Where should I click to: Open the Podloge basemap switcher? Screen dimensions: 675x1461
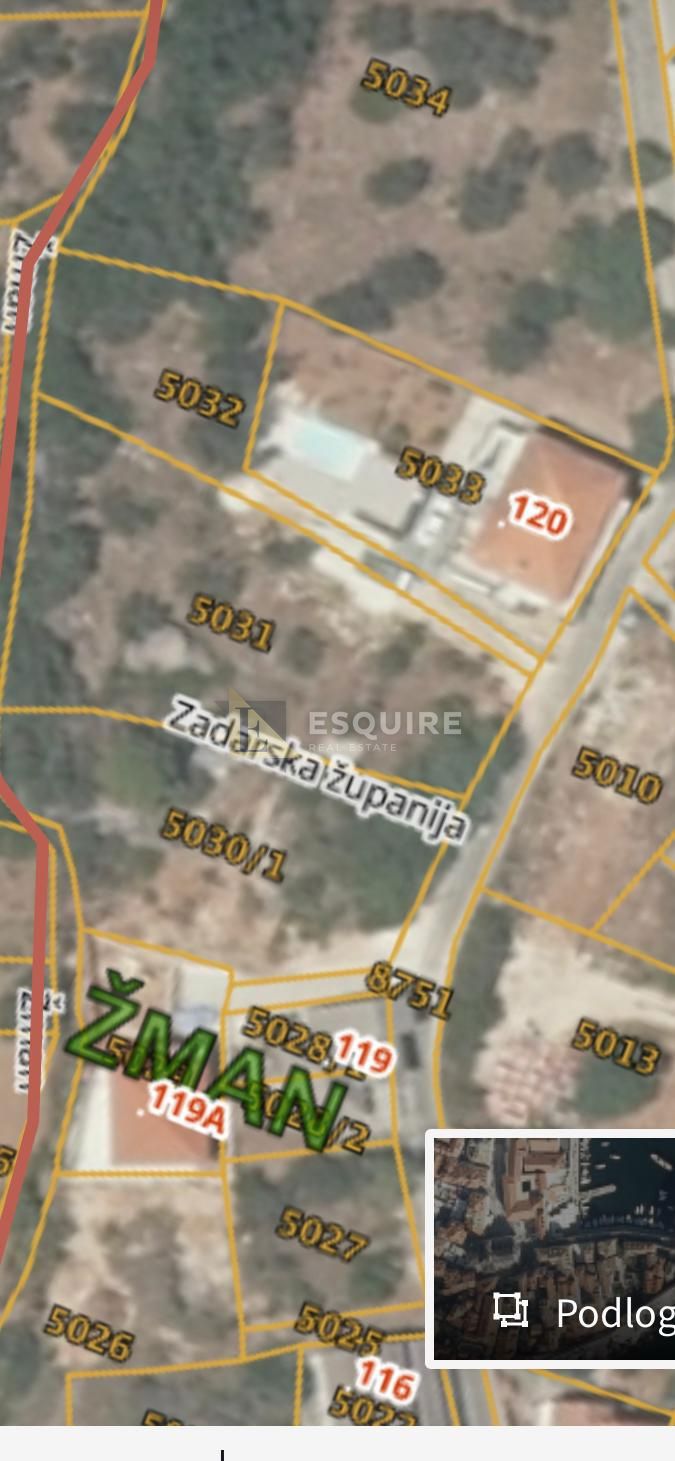[555, 1249]
